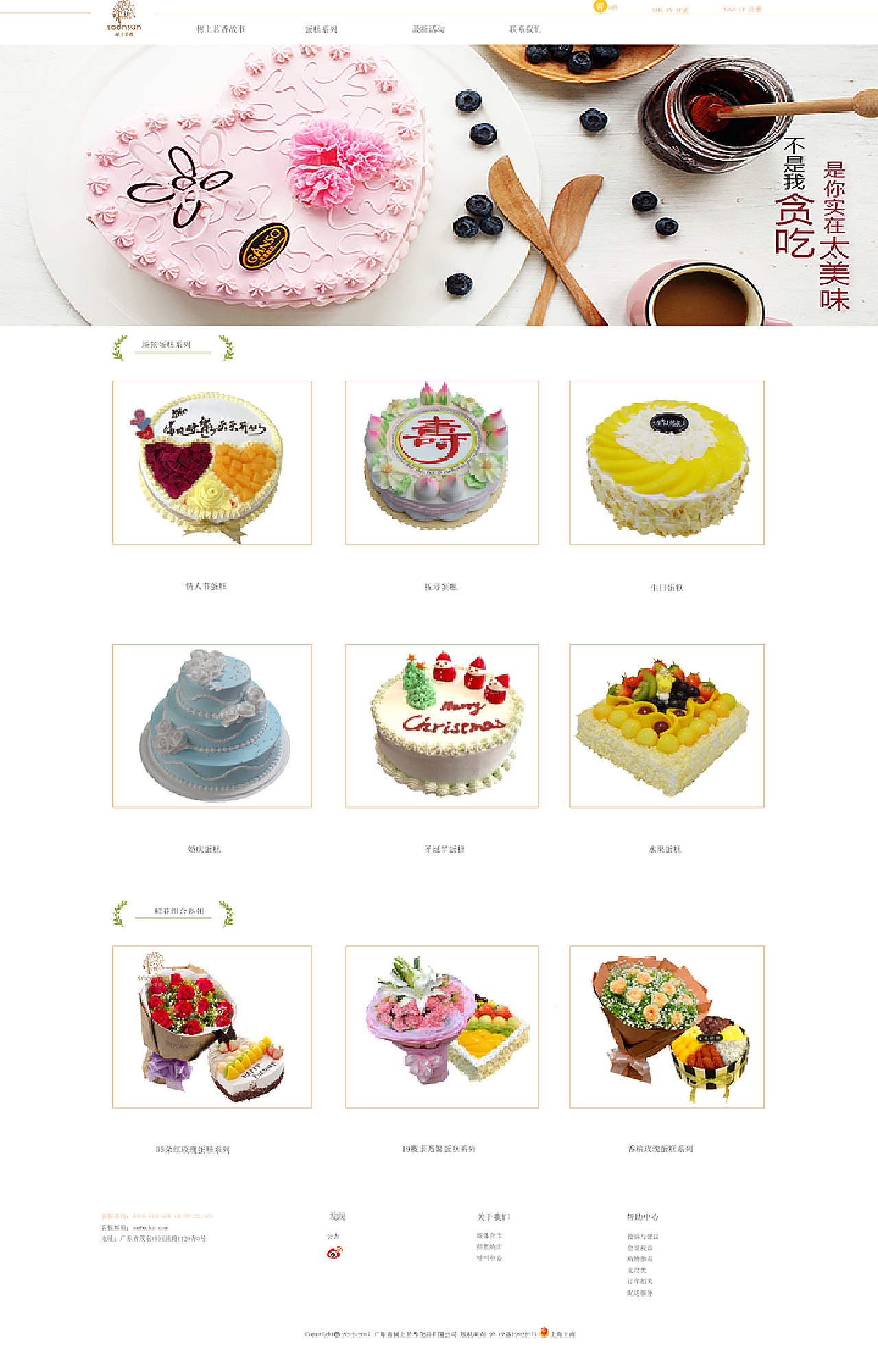Open the 最新活动 menu item
Image resolution: width=878 pixels, height=1372 pixels.
click(x=428, y=29)
